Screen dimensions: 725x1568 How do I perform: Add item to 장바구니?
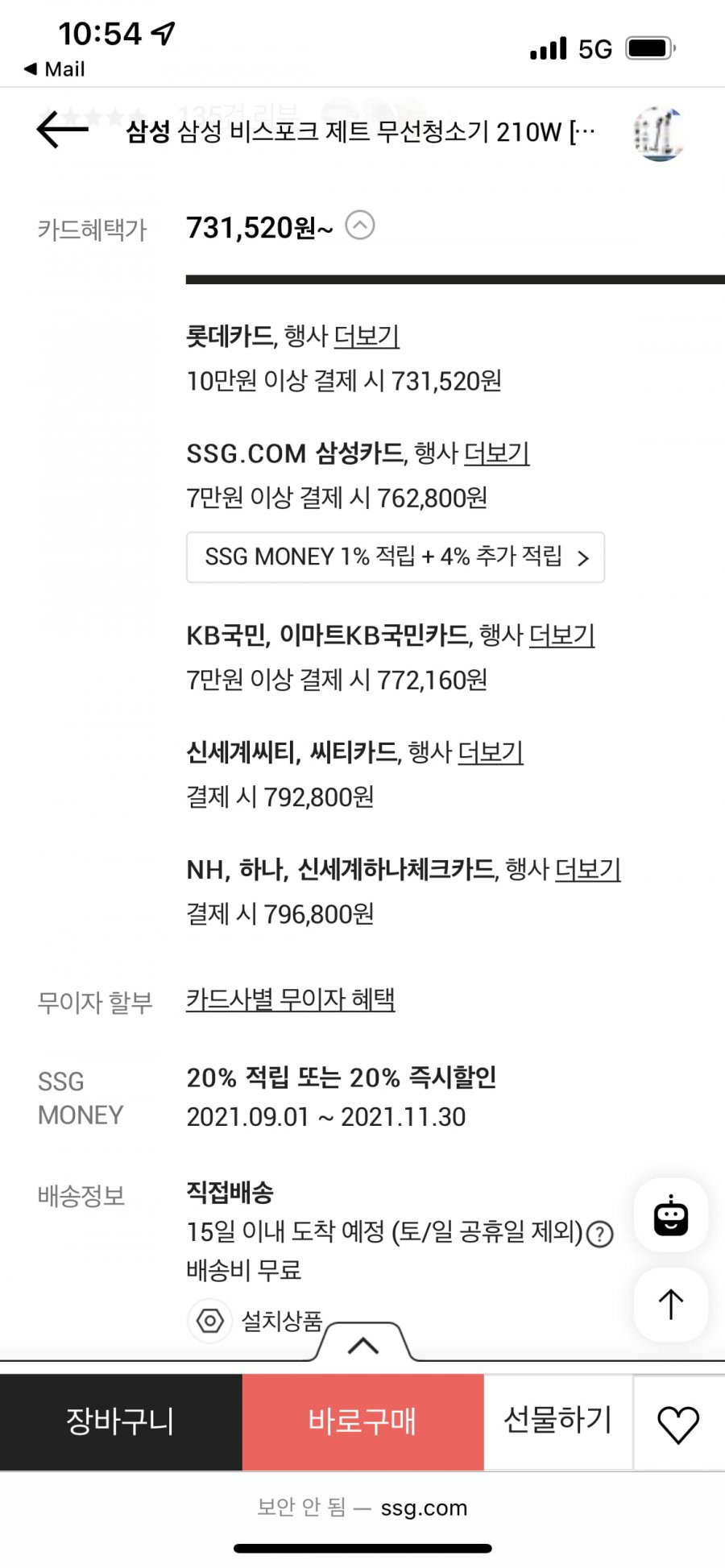[x=121, y=1421]
